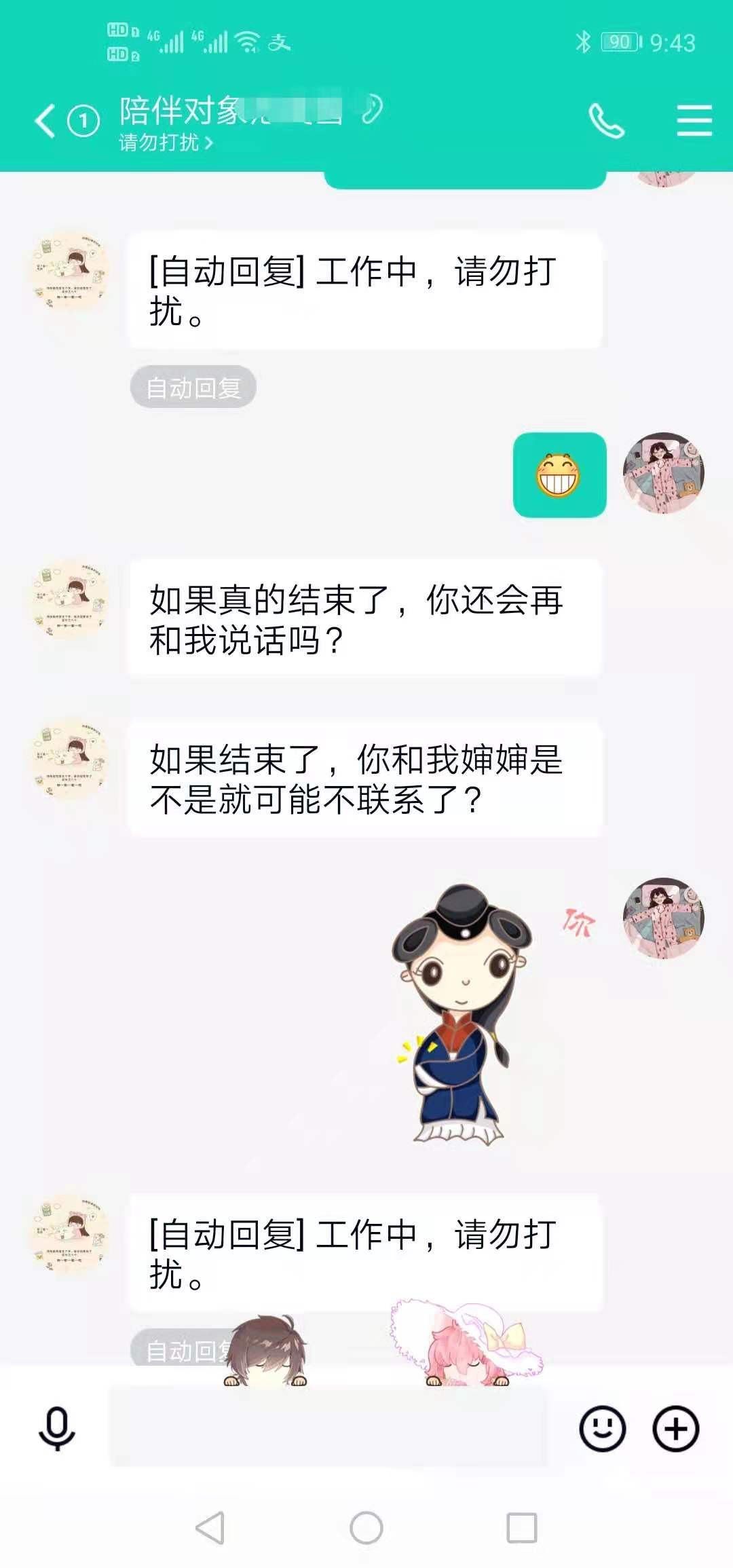Open my own avatar next to grinning emoji
The image size is (733, 1568).
(663, 472)
